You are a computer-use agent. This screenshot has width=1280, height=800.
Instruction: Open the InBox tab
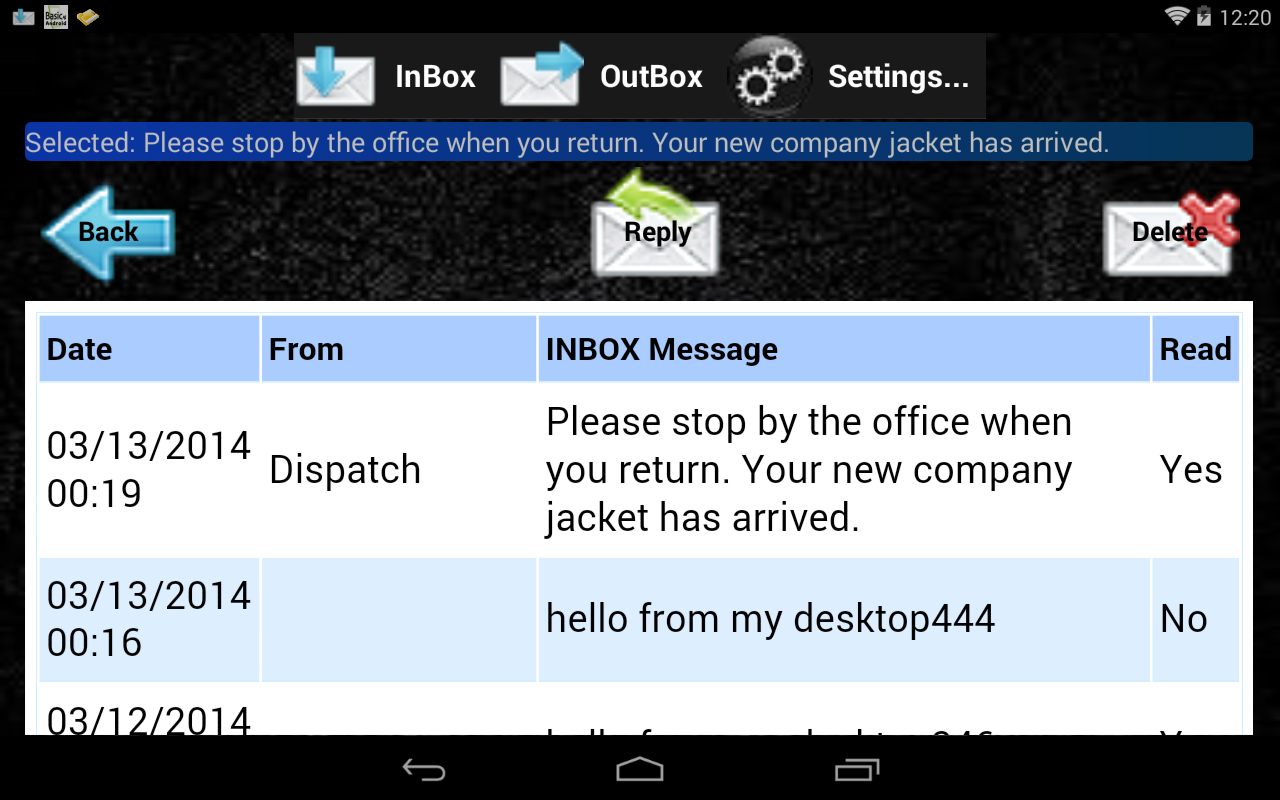[389, 77]
